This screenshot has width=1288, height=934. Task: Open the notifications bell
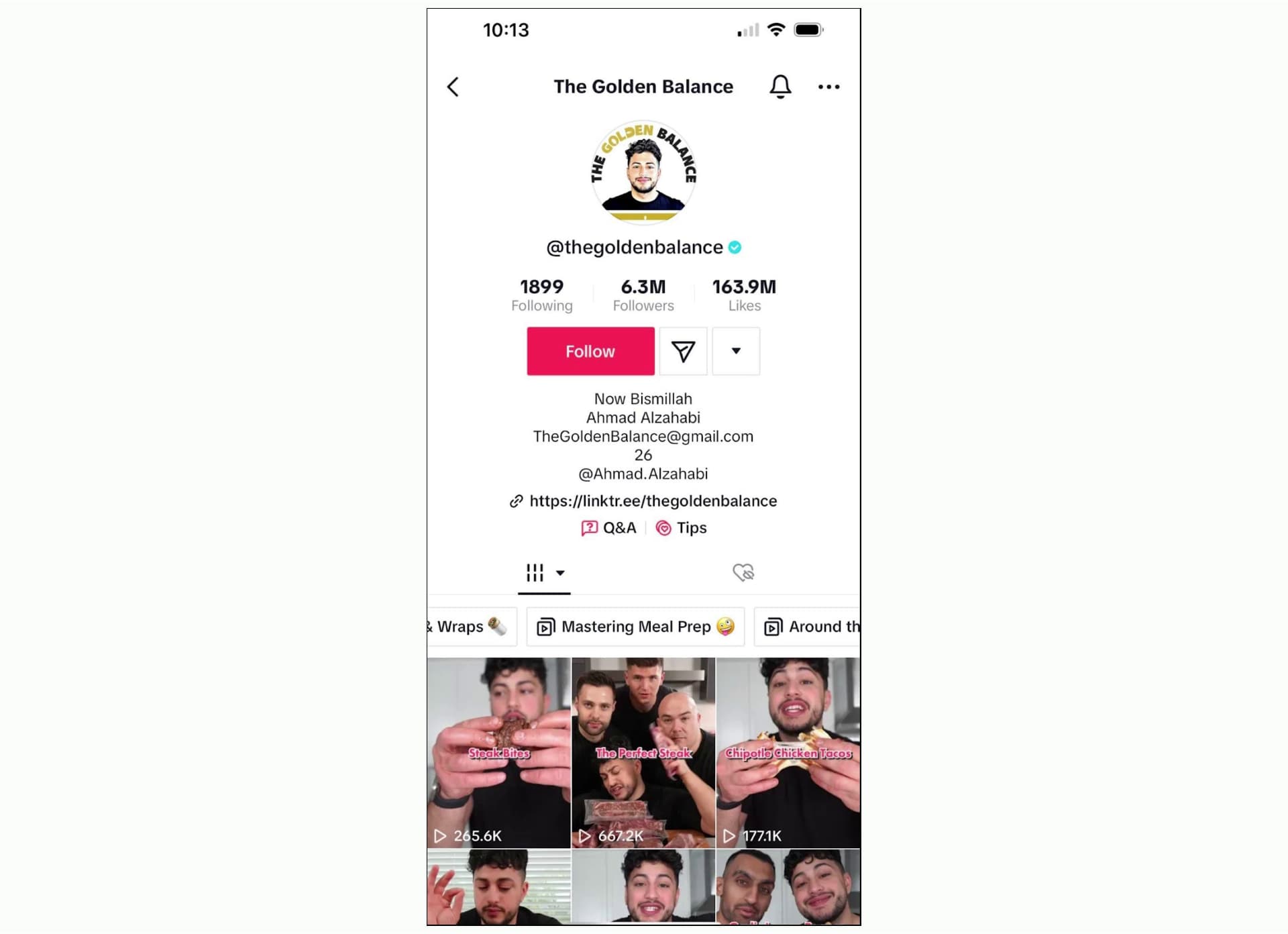coord(780,87)
